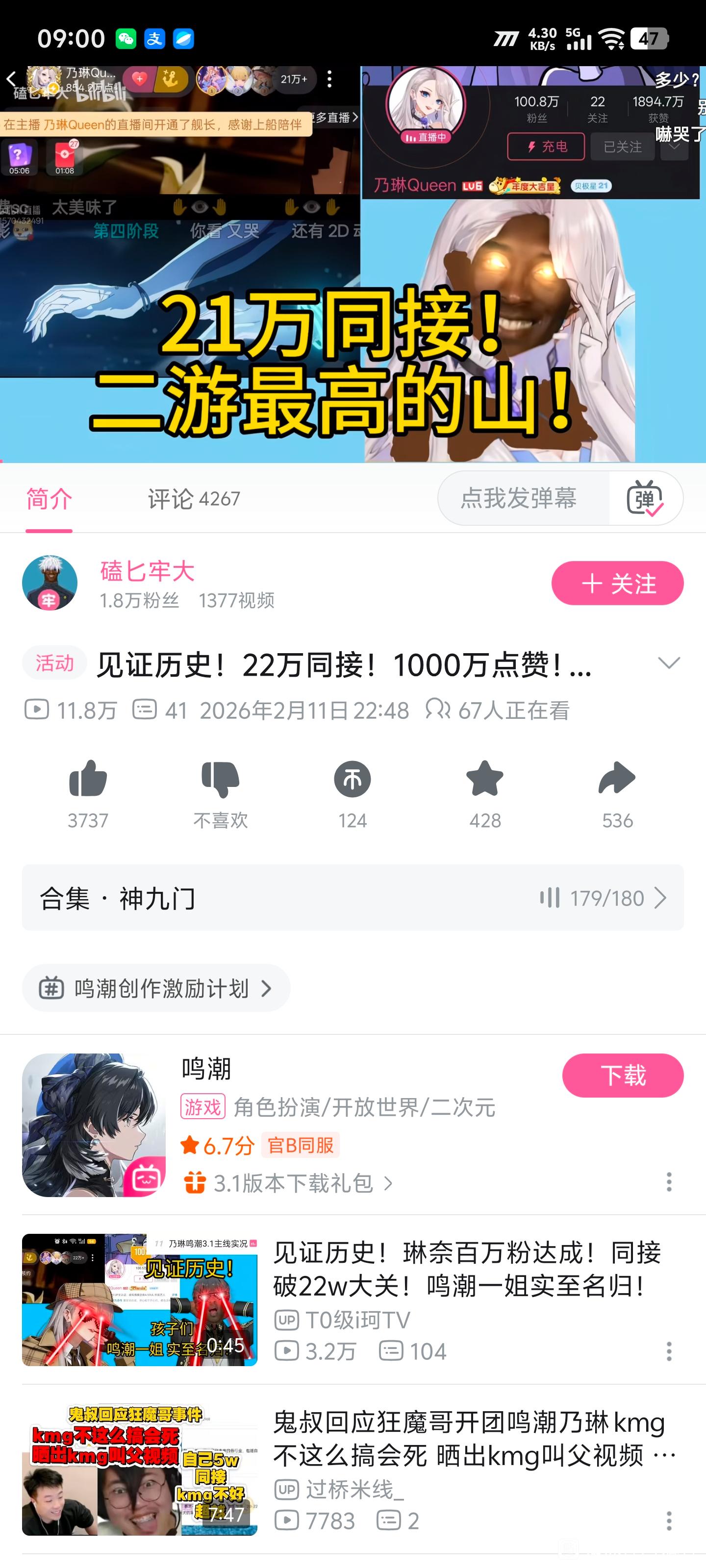Download the 鸣潮 game
706x1568 pixels.
click(x=622, y=1076)
